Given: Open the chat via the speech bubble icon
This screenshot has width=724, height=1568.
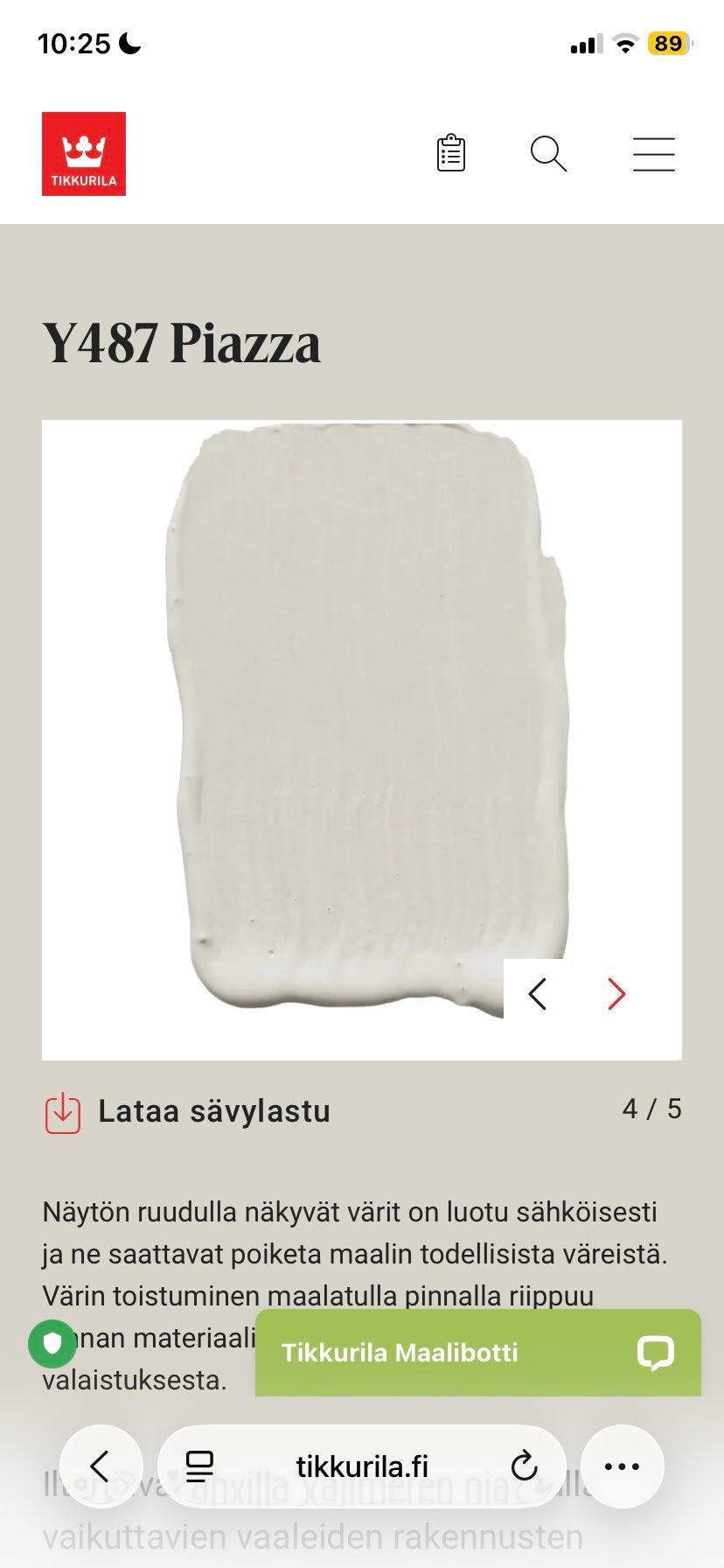Looking at the screenshot, I should pyautogui.click(x=657, y=1353).
